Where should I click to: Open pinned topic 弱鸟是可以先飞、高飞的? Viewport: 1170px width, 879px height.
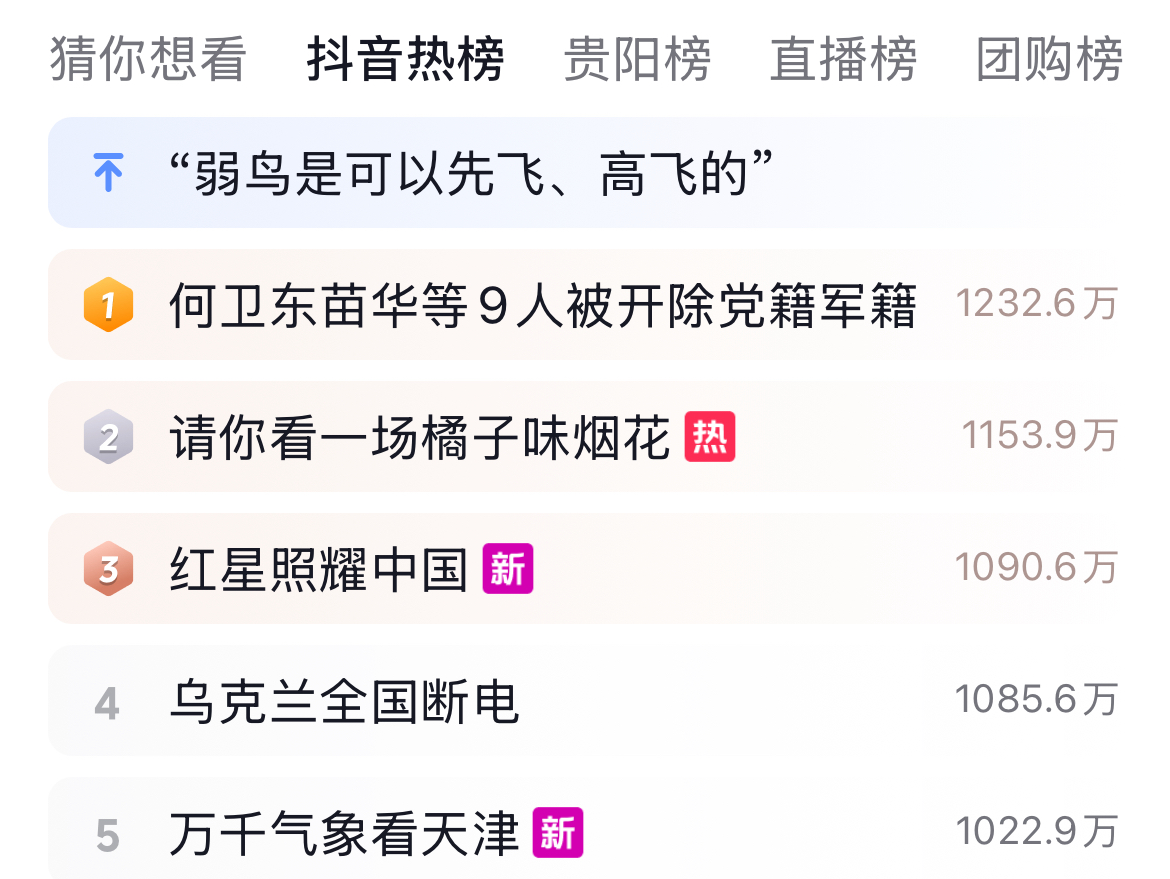click(x=472, y=174)
